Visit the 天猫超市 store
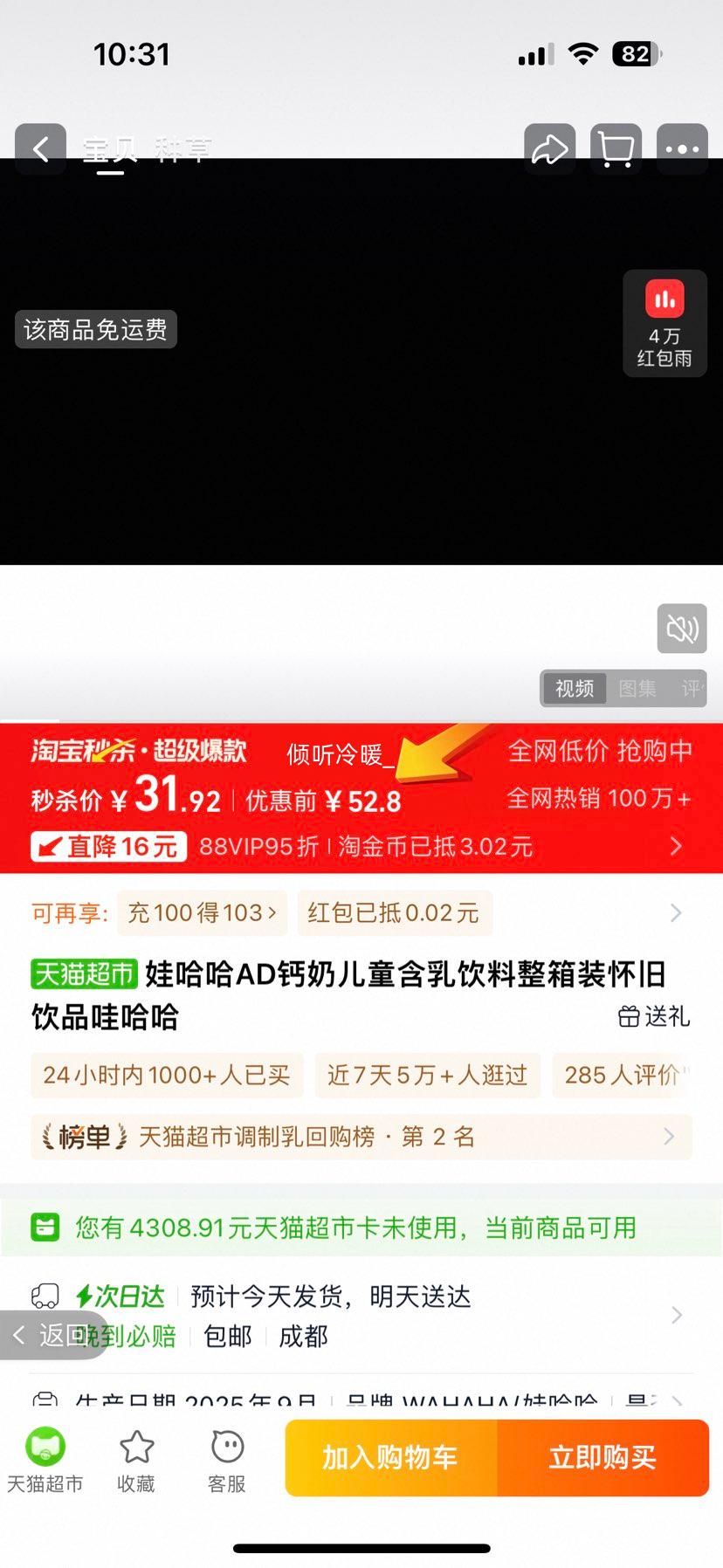Viewport: 723px width, 1568px height. click(x=45, y=1460)
